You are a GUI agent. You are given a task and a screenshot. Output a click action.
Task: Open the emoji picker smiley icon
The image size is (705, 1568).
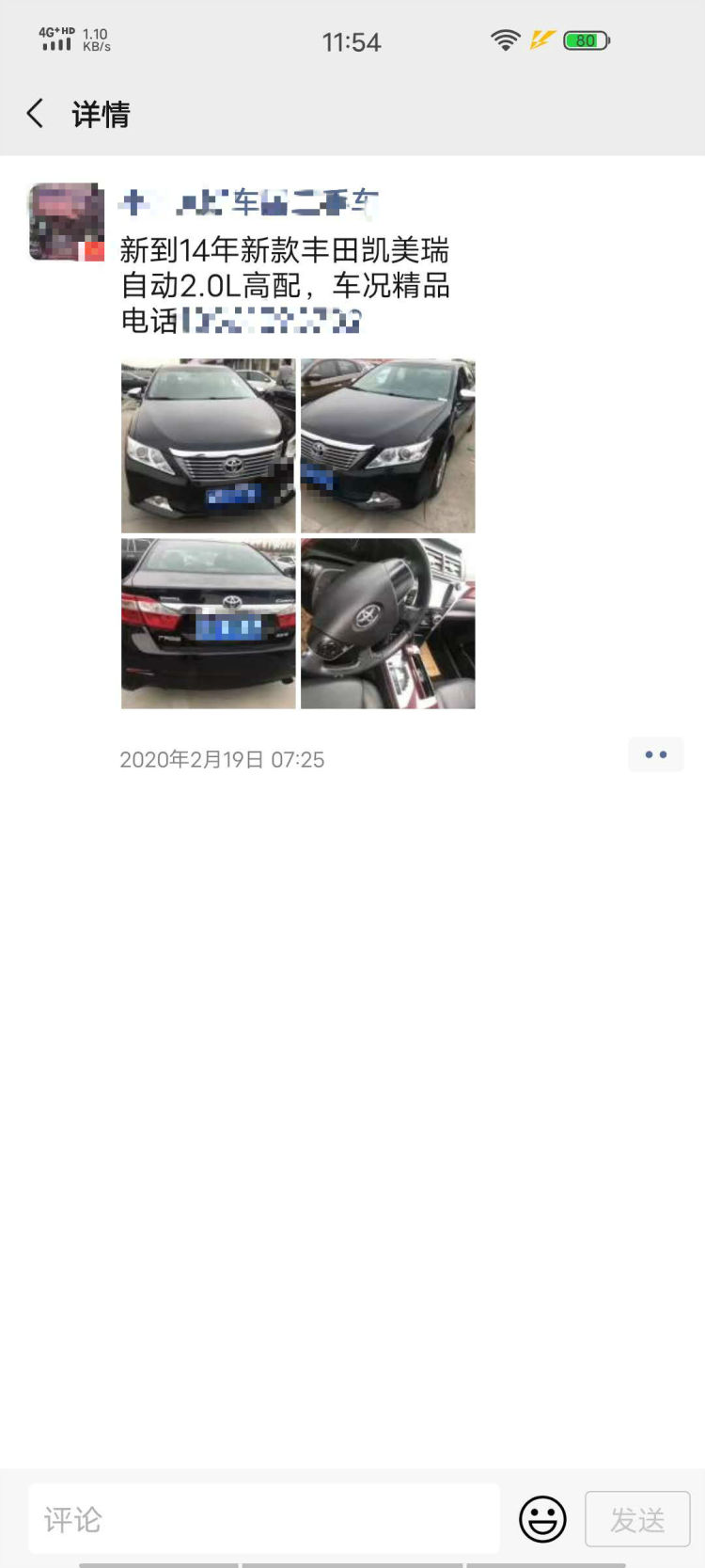click(x=542, y=1519)
